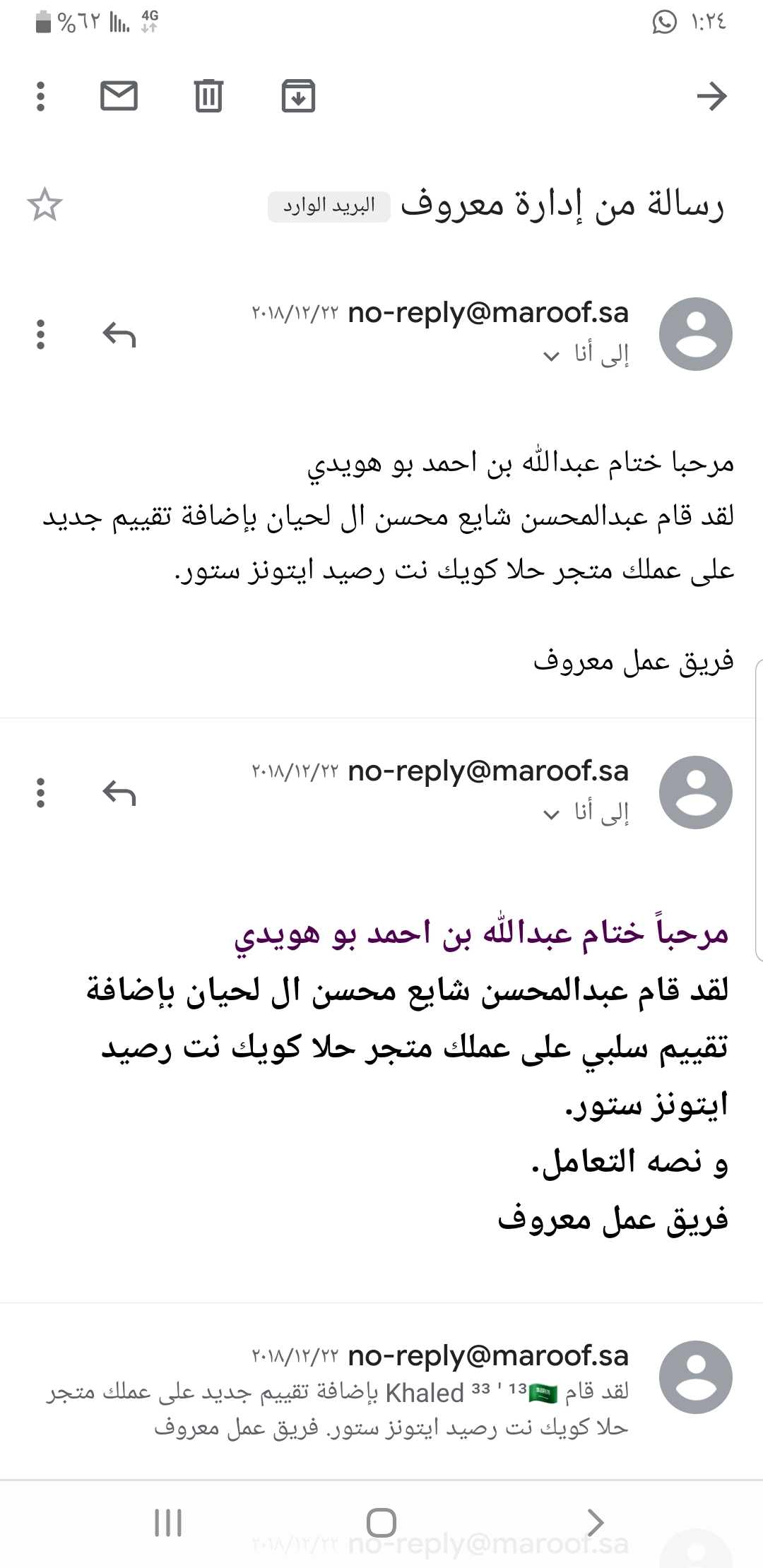Archive this email conversation

(x=298, y=96)
